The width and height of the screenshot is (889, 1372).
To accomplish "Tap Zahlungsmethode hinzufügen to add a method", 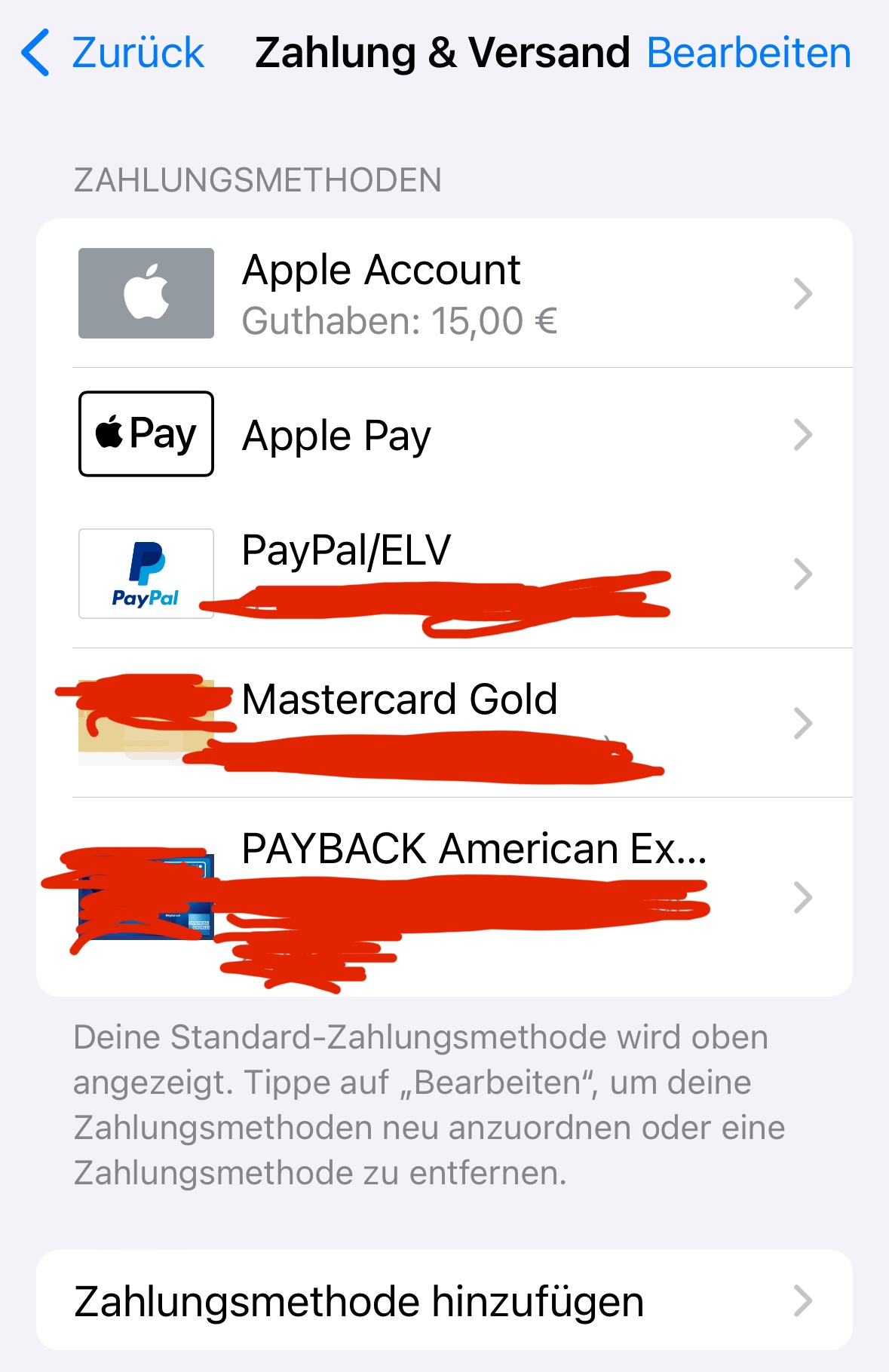I will [445, 1301].
